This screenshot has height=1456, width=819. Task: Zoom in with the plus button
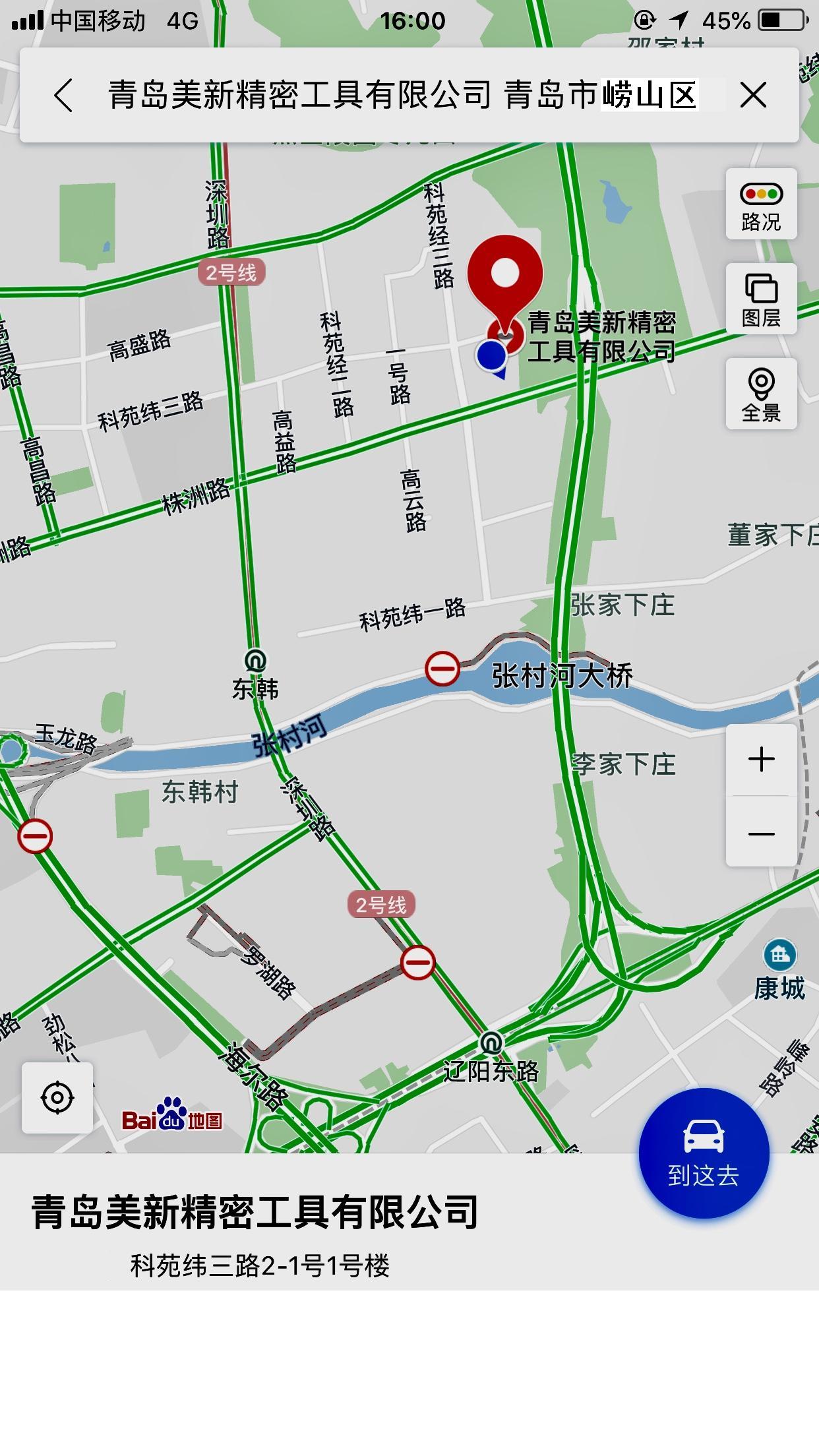761,760
